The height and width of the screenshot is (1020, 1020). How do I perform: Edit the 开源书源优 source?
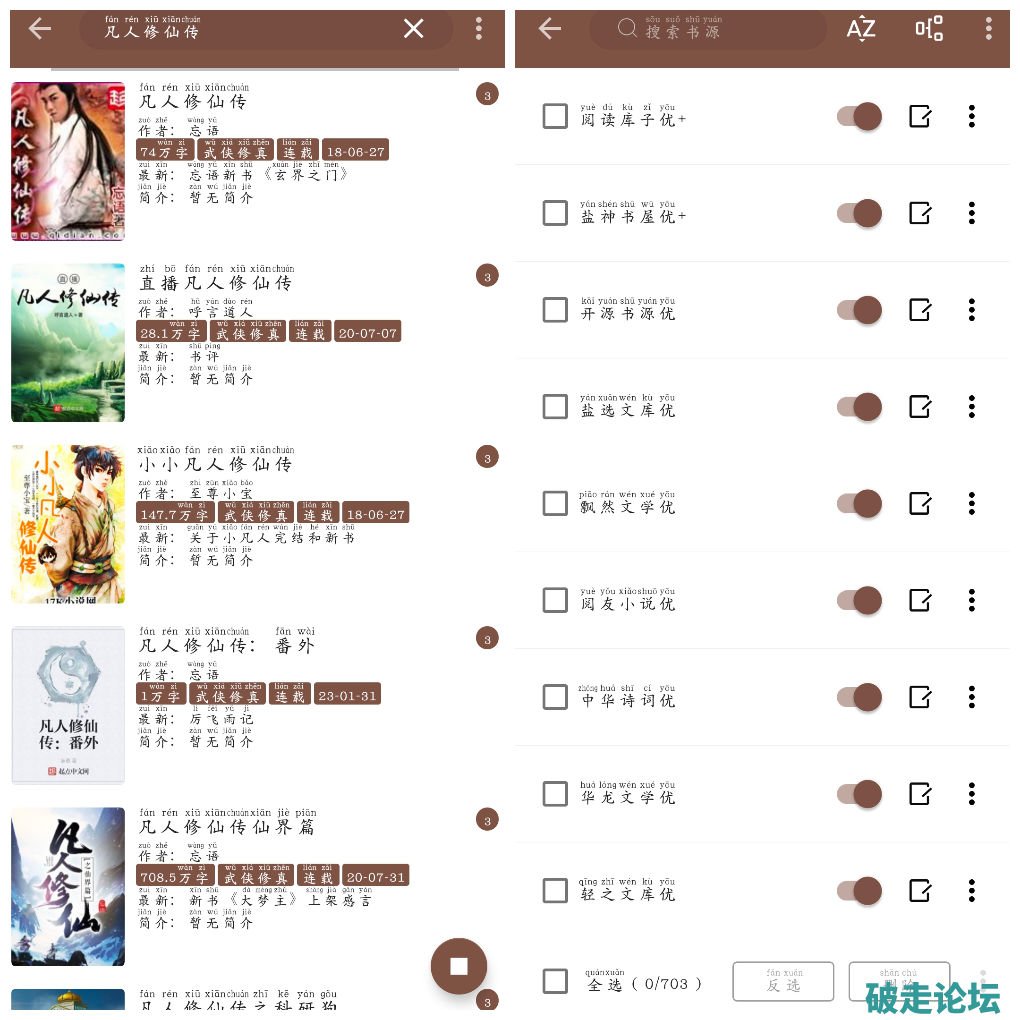coord(920,310)
